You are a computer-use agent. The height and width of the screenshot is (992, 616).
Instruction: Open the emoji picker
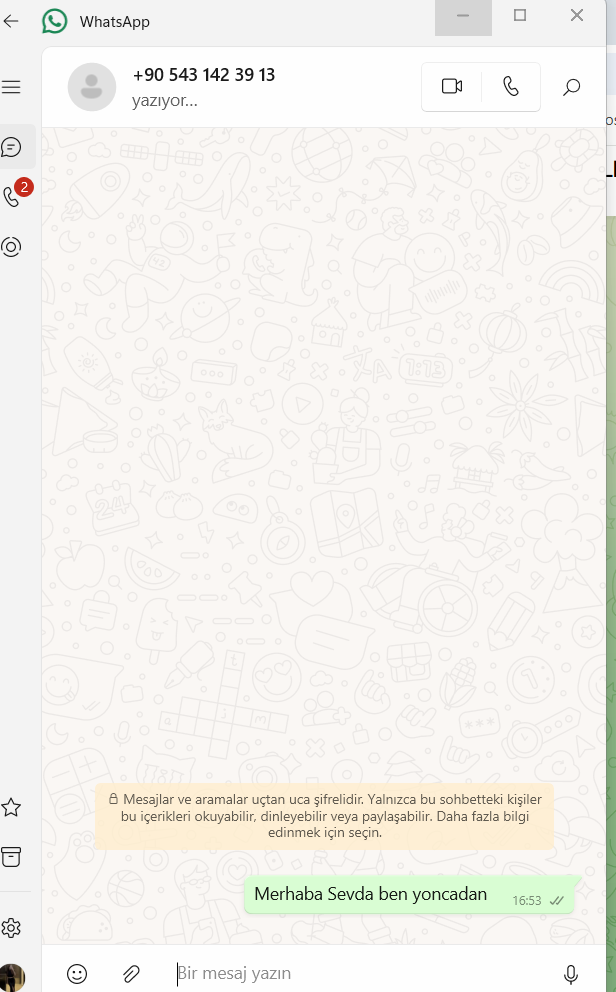pyautogui.click(x=77, y=973)
